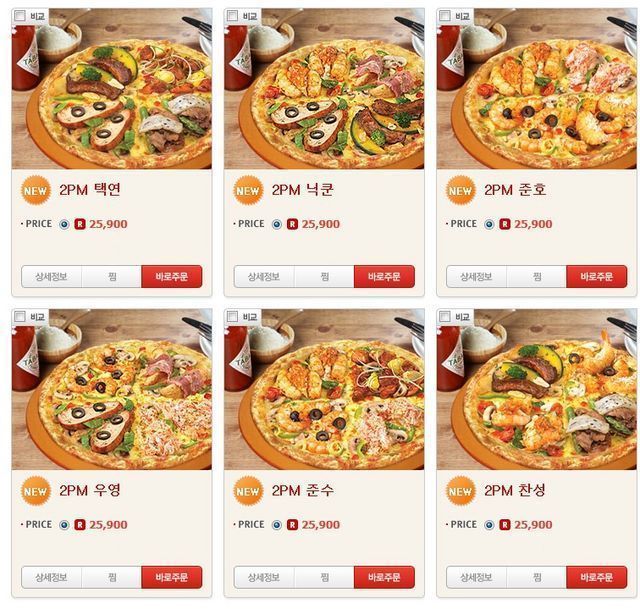Order 2PM 준수 with 바로주문
Screen dimensions: 640x609
click(384, 577)
